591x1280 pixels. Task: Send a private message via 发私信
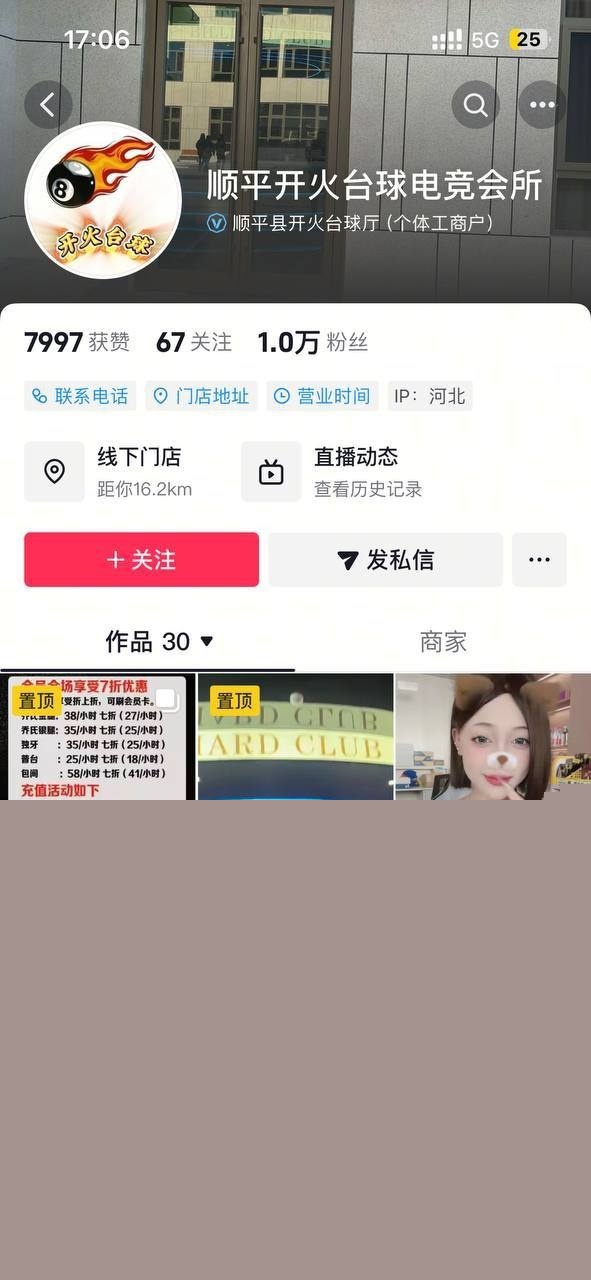pos(385,560)
